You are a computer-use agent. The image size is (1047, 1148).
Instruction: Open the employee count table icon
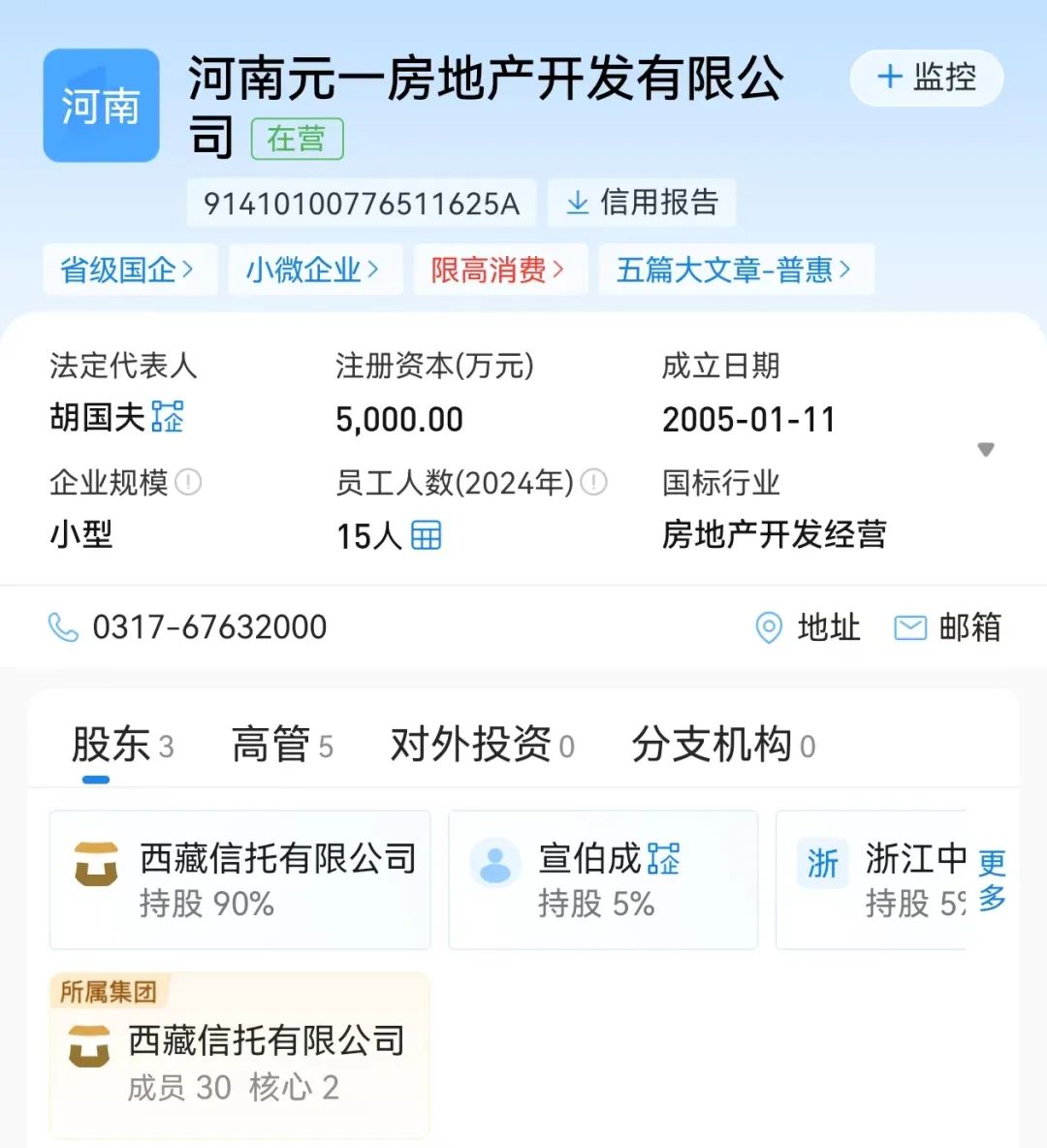coord(427,535)
